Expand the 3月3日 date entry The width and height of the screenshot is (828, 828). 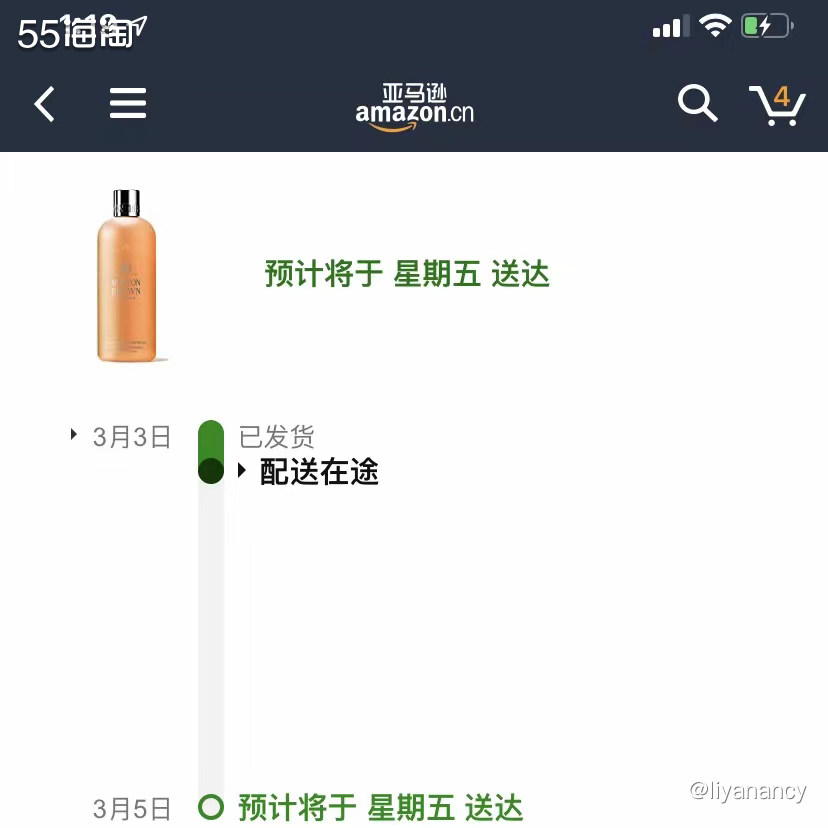(x=122, y=436)
